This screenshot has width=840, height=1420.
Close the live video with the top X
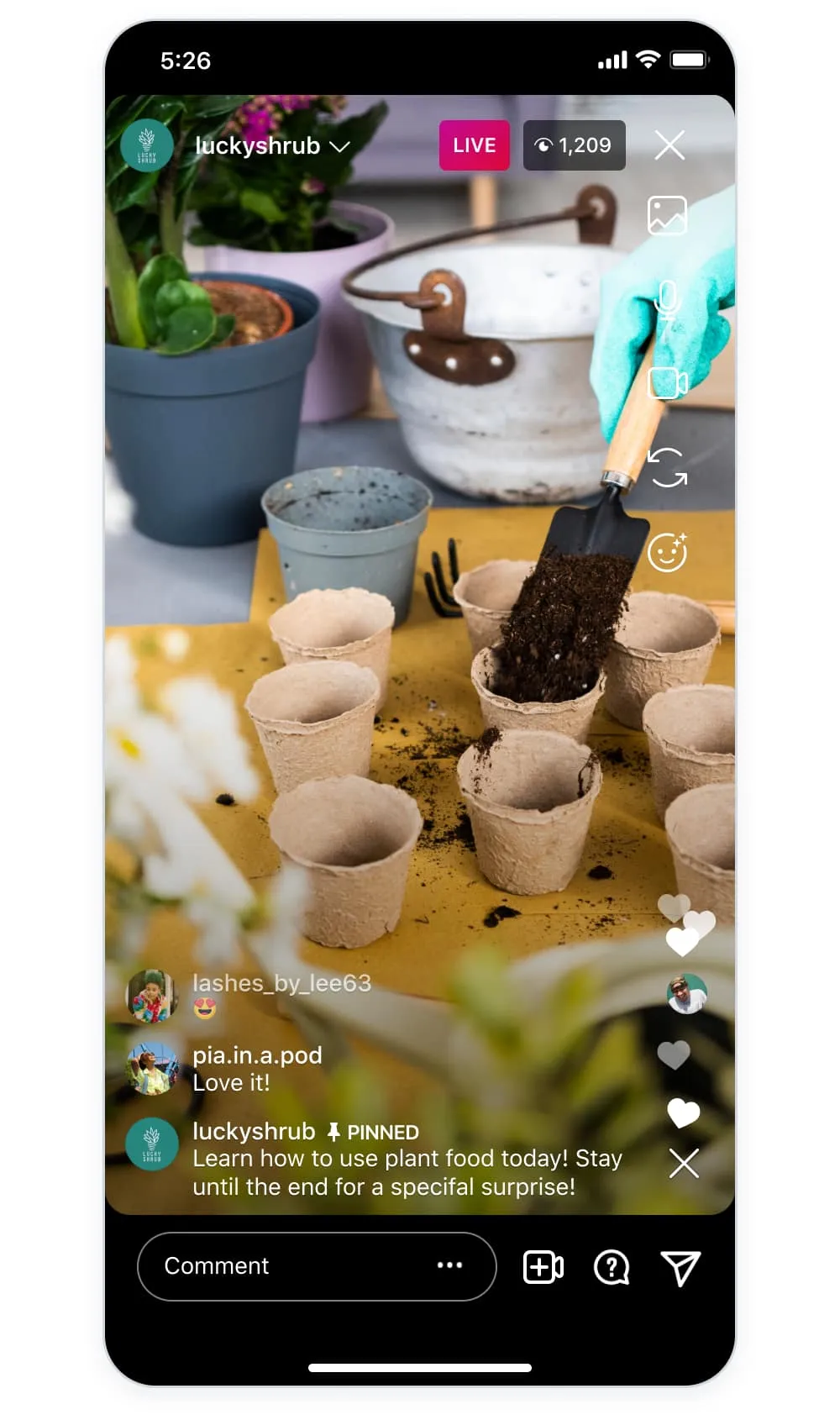669,145
